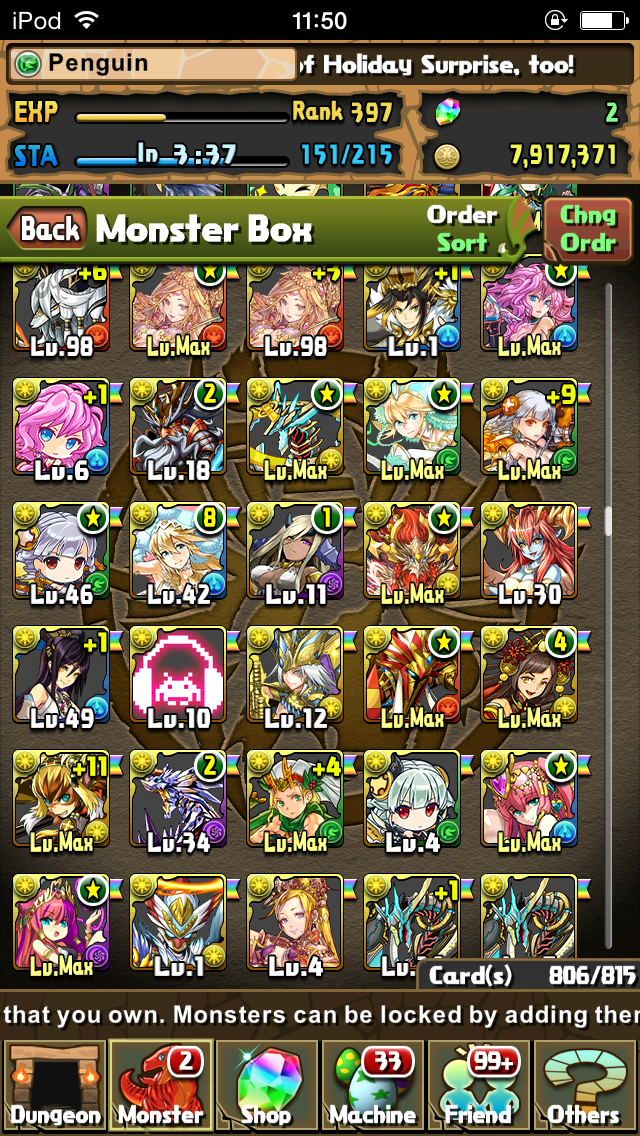Choose the Lv.49 black-haired monster
Screen dimensions: 640x1136
(x=61, y=677)
